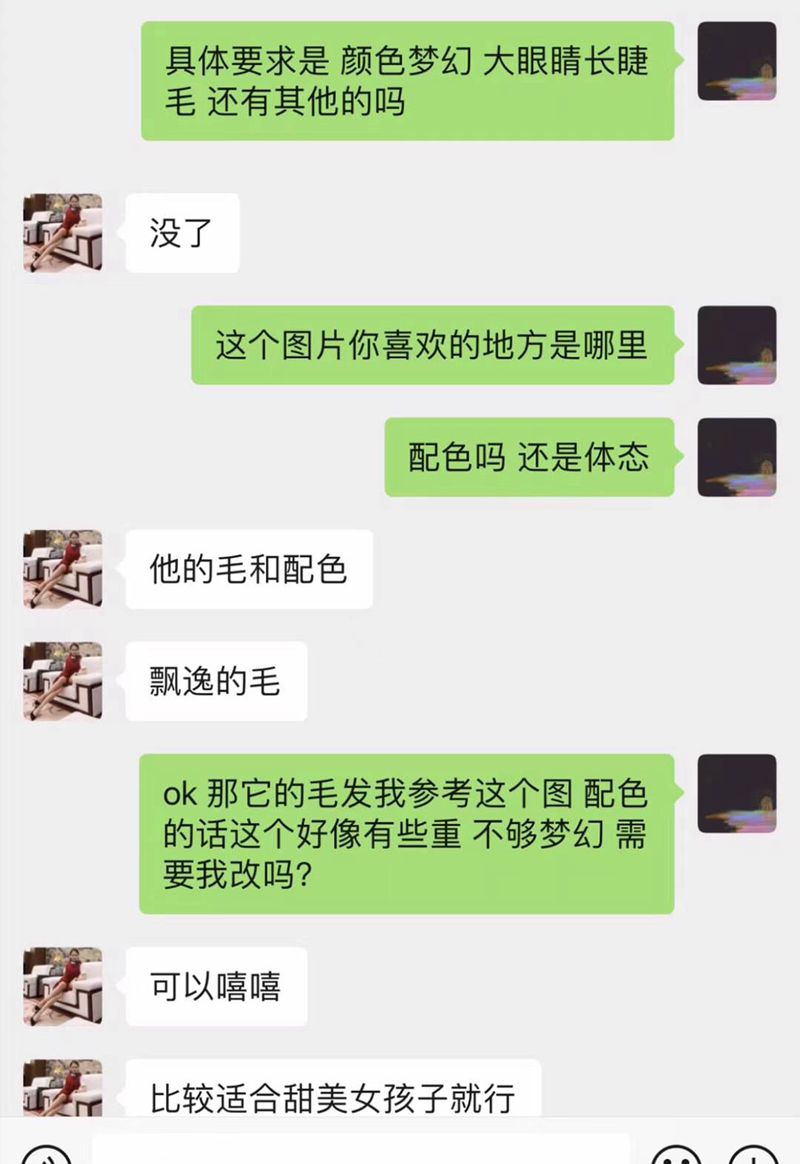This screenshot has width=800, height=1164.
Task: Open own avatar beside 具体要求是 message
Action: pyautogui.click(x=737, y=61)
